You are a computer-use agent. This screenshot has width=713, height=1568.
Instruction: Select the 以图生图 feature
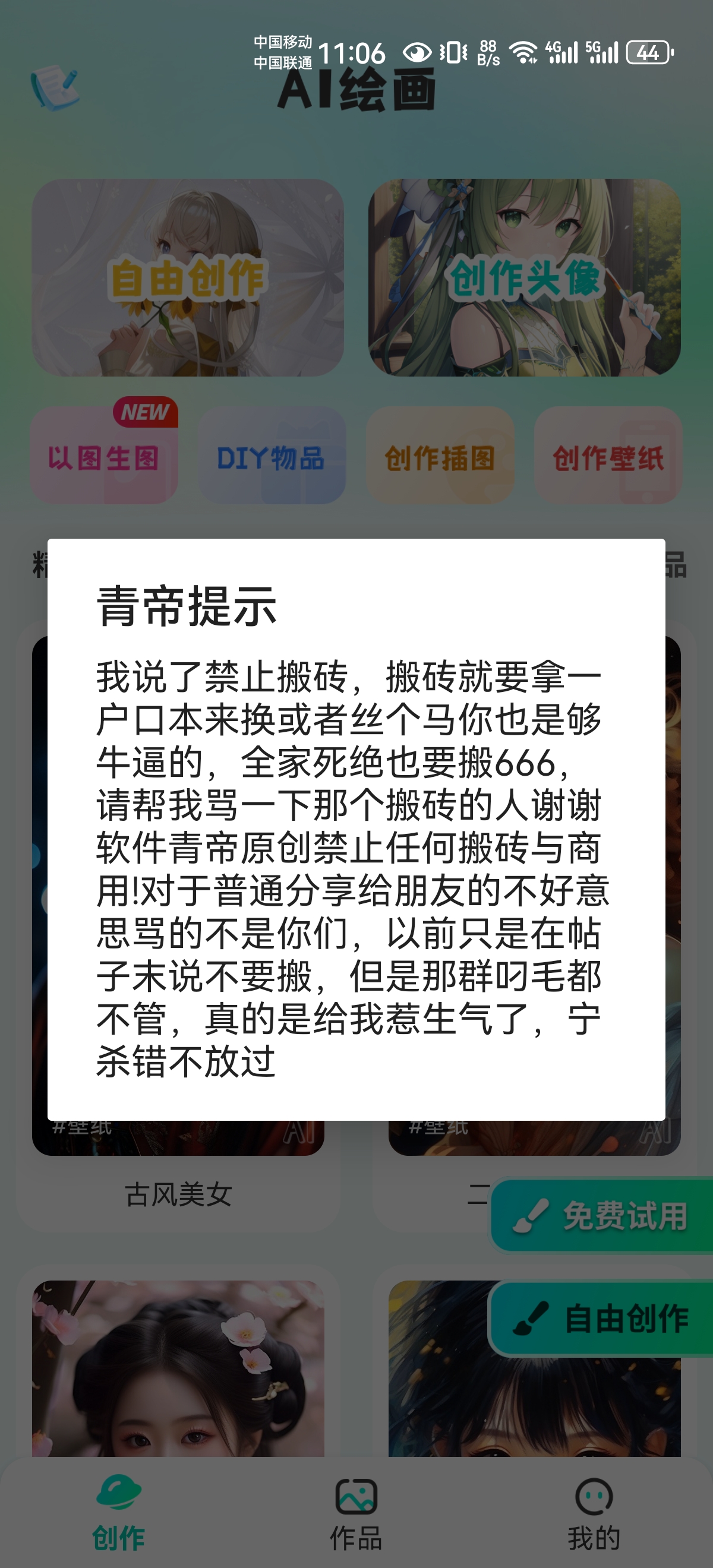pyautogui.click(x=103, y=457)
